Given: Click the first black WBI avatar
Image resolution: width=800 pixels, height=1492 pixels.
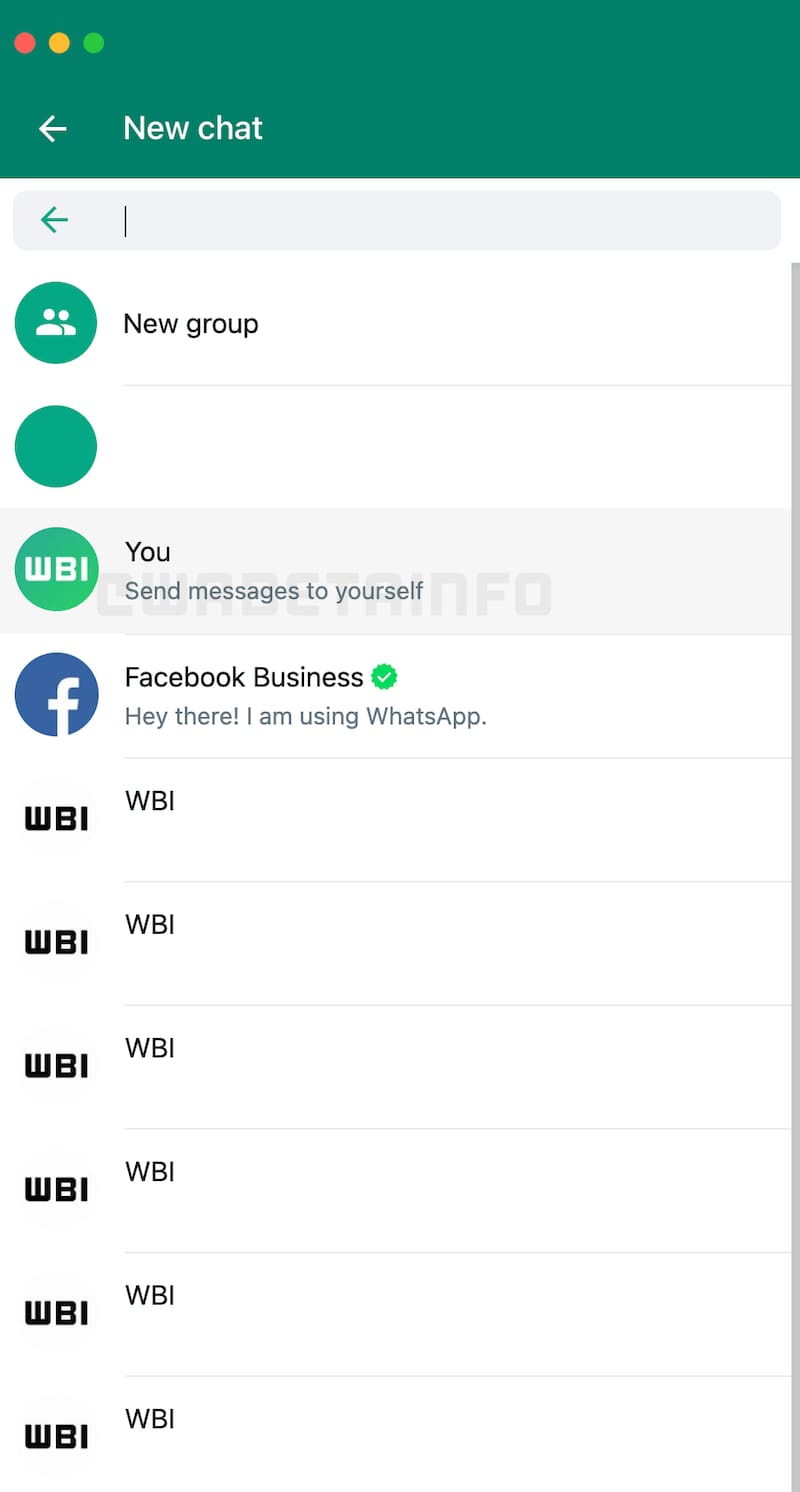Looking at the screenshot, I should (56, 817).
